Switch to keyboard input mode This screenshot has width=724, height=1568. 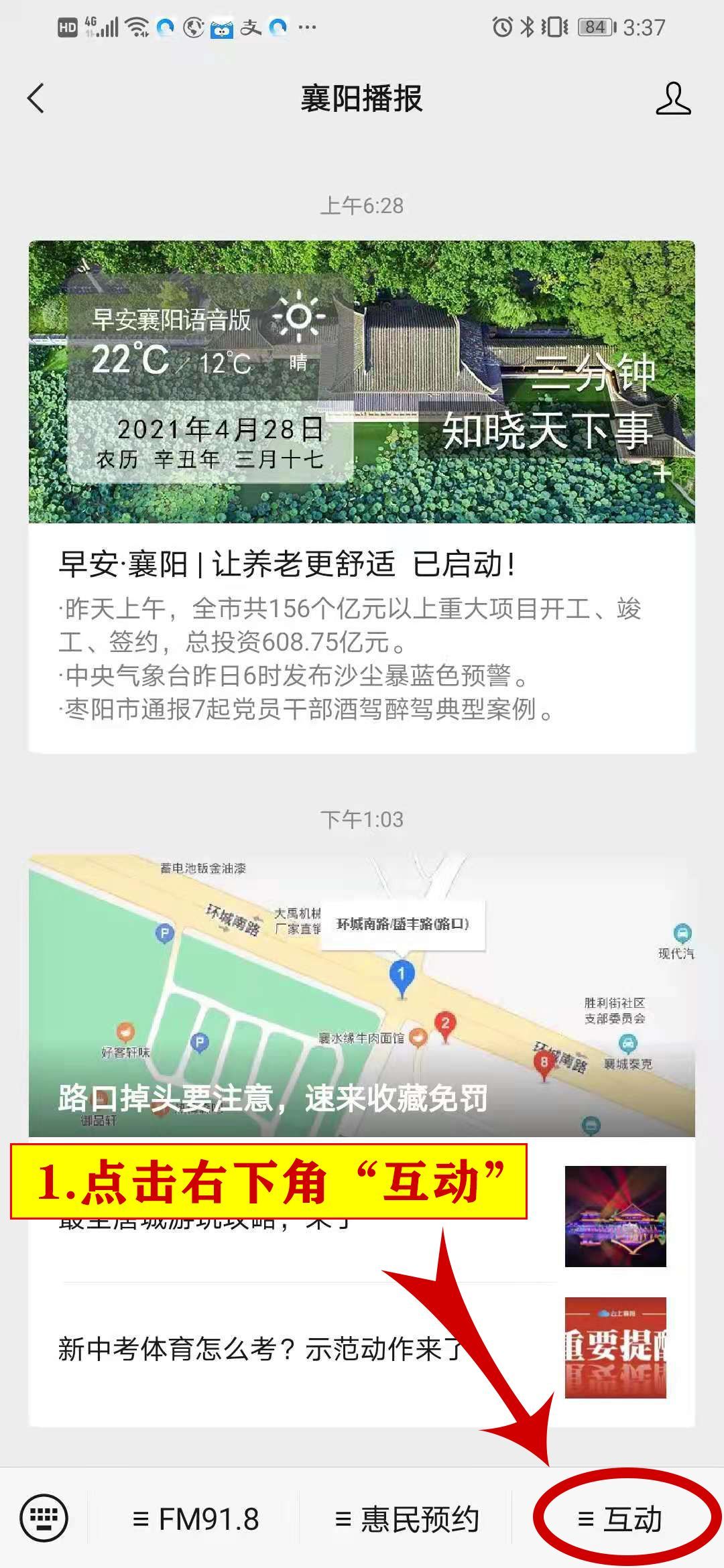44,1518
